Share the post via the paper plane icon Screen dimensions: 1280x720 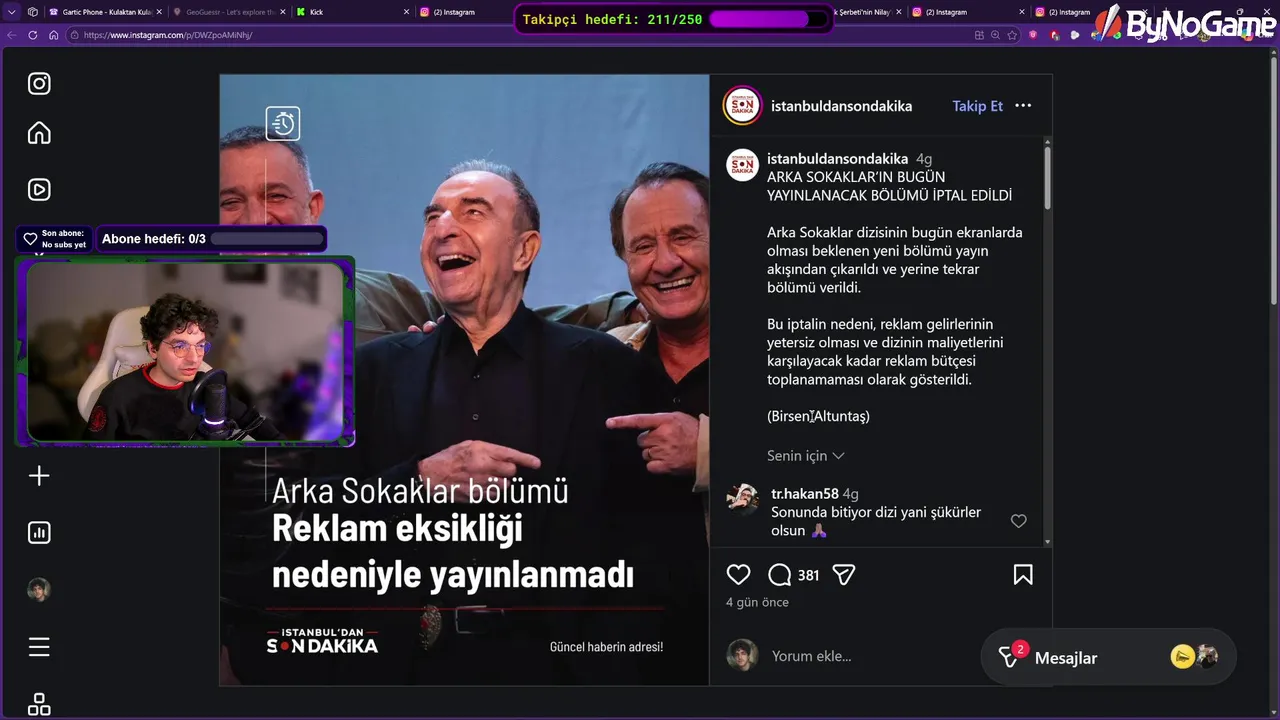point(844,575)
